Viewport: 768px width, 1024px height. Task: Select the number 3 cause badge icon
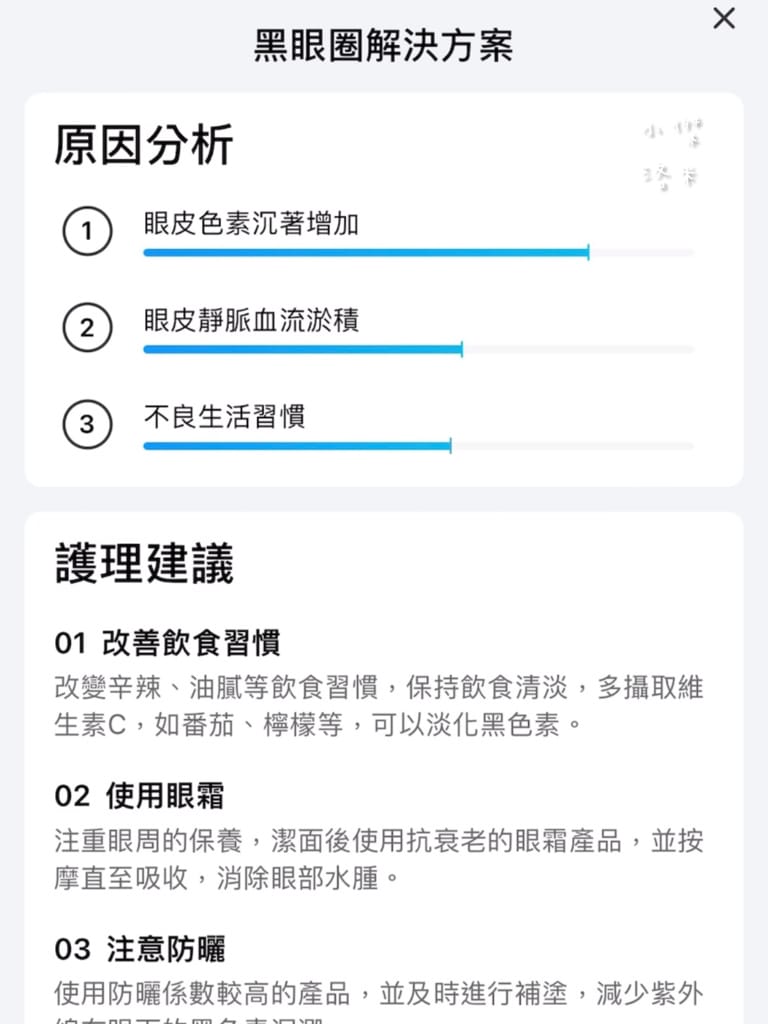(86, 423)
